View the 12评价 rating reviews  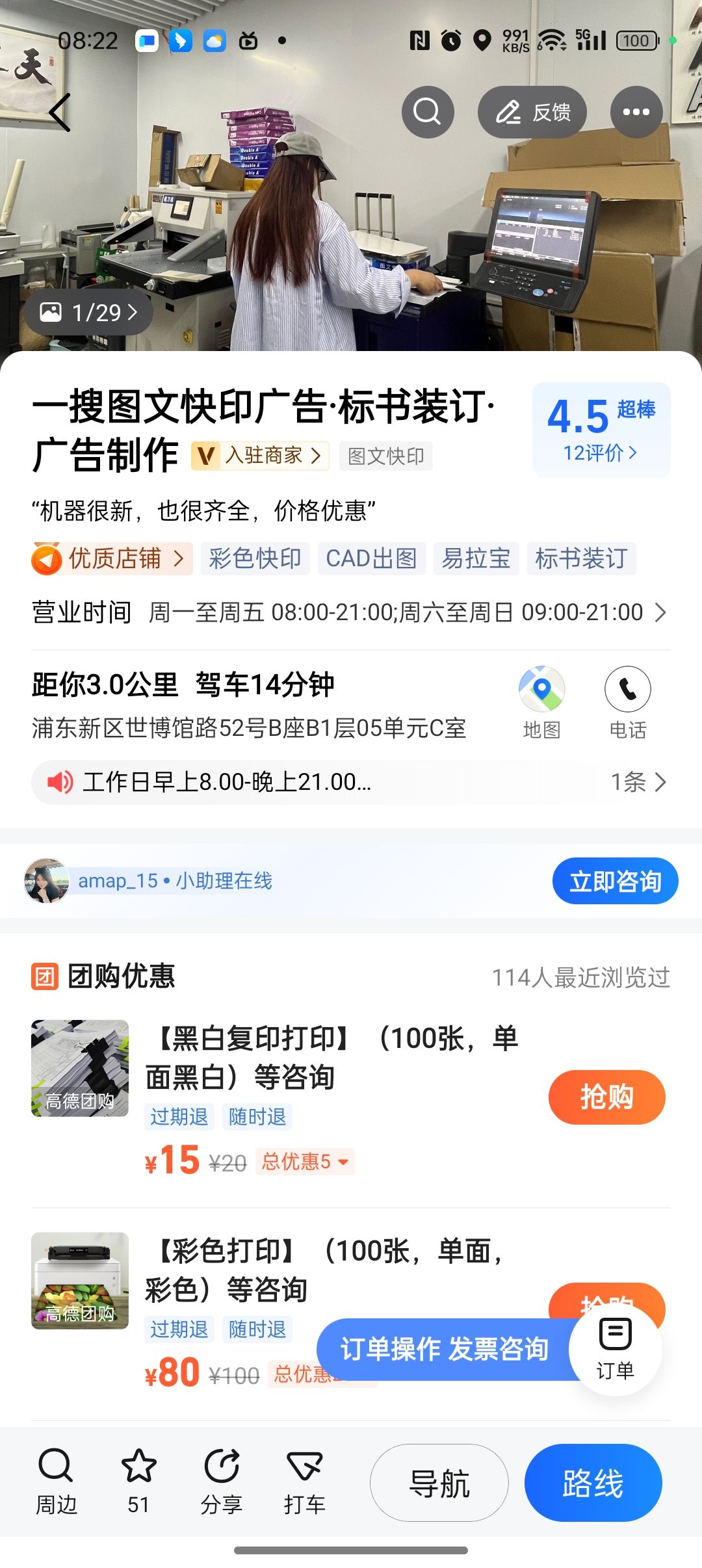(600, 452)
